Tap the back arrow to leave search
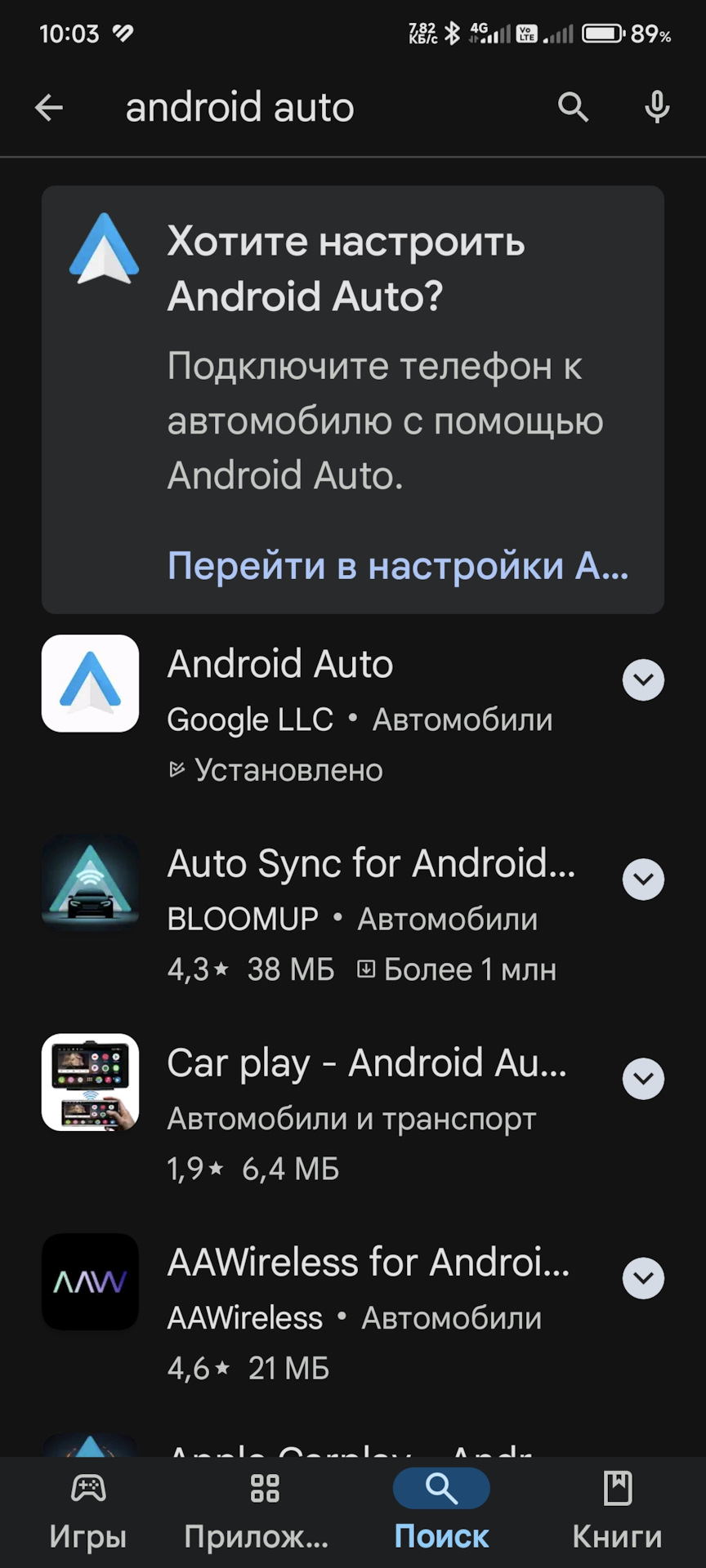 tap(49, 107)
